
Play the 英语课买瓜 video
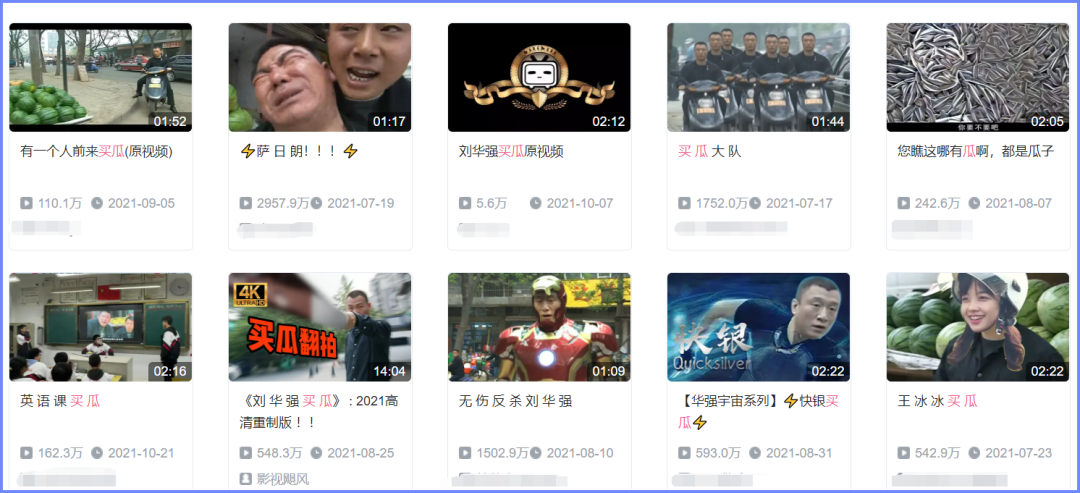click(100, 327)
